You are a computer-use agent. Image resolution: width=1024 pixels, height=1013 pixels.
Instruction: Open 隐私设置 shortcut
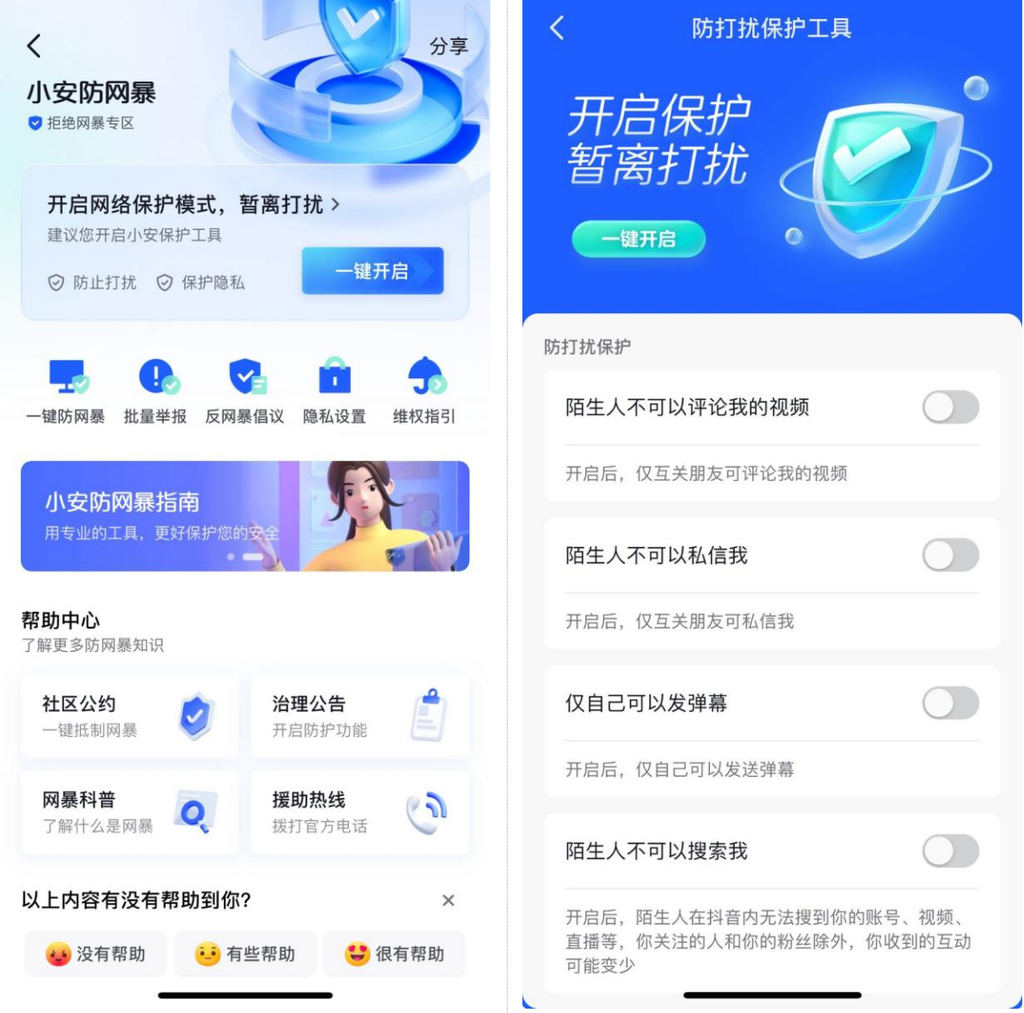(334, 391)
